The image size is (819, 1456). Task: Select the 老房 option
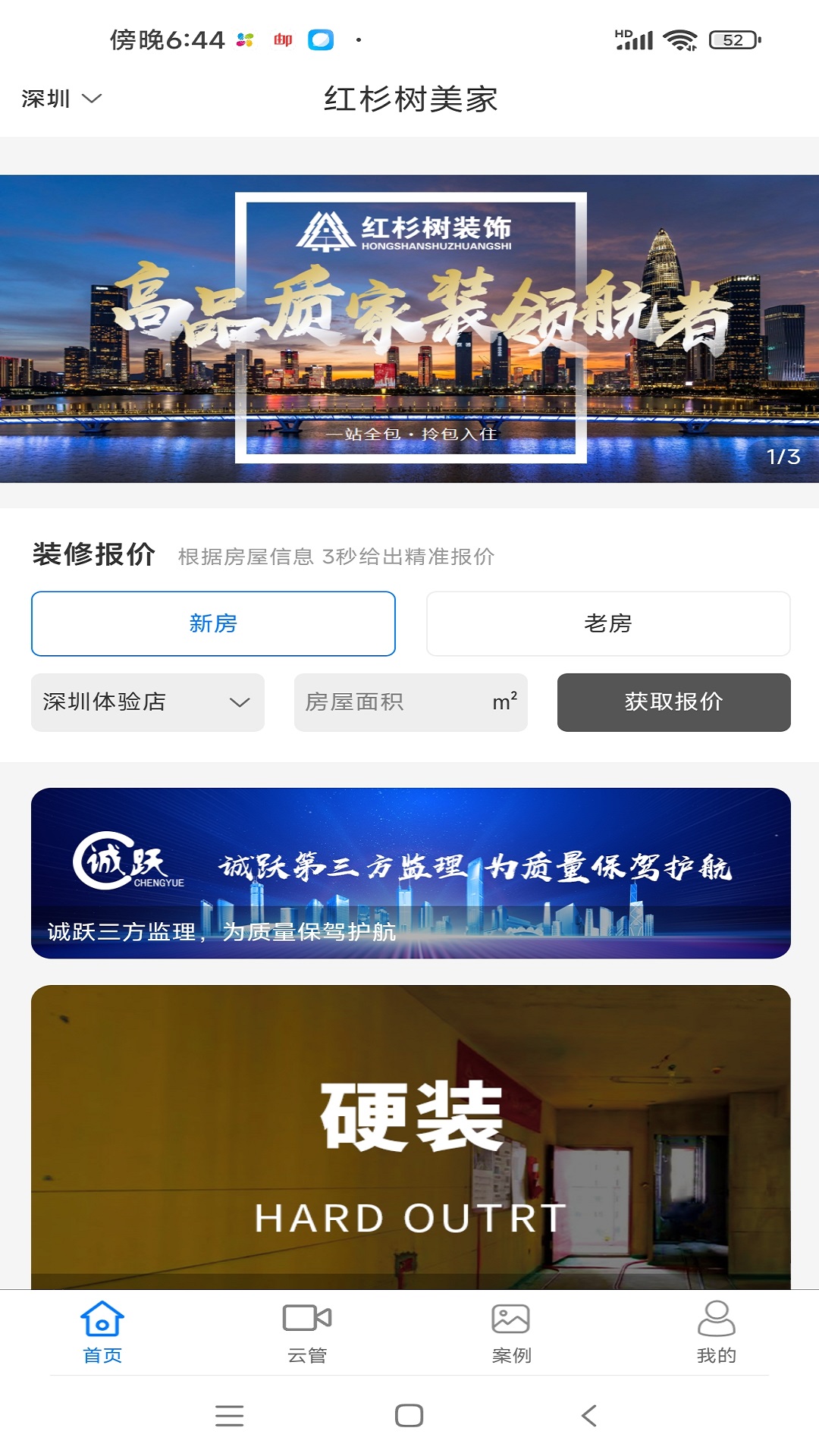click(608, 623)
